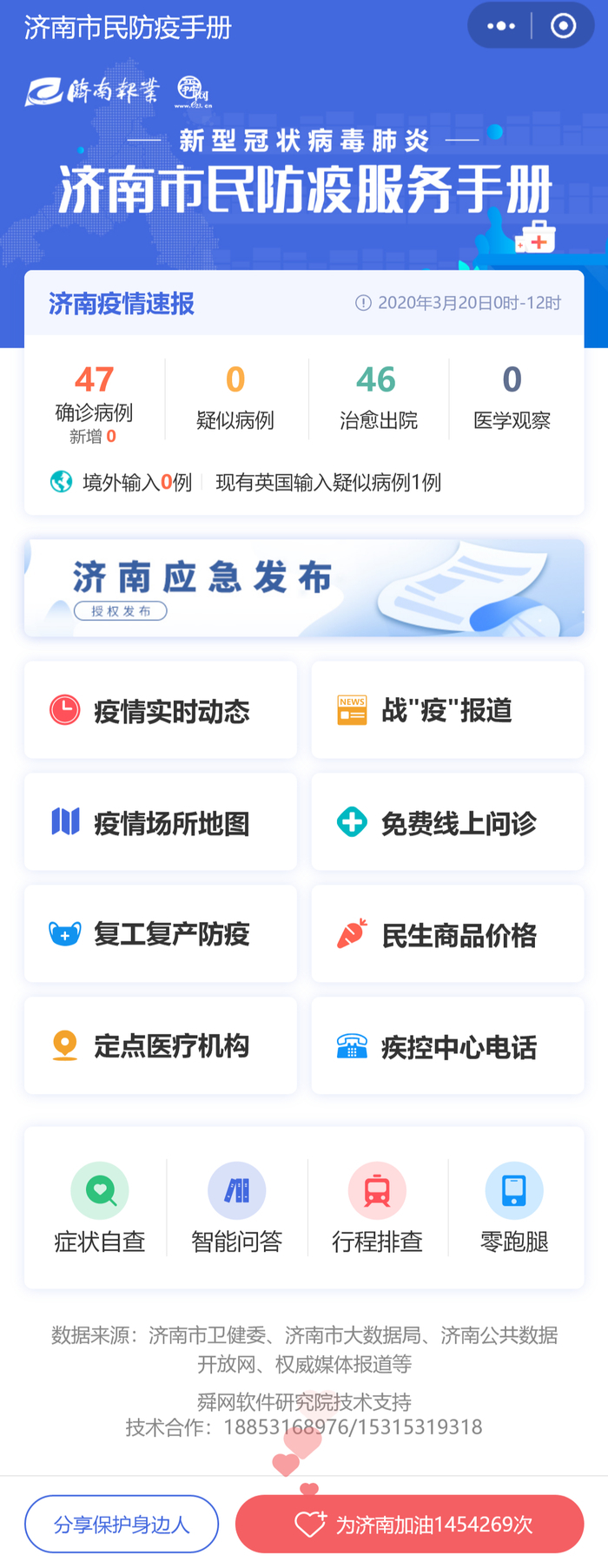Open 疾控中心电话 list
This screenshot has height=1568, width=608.
447,1046
